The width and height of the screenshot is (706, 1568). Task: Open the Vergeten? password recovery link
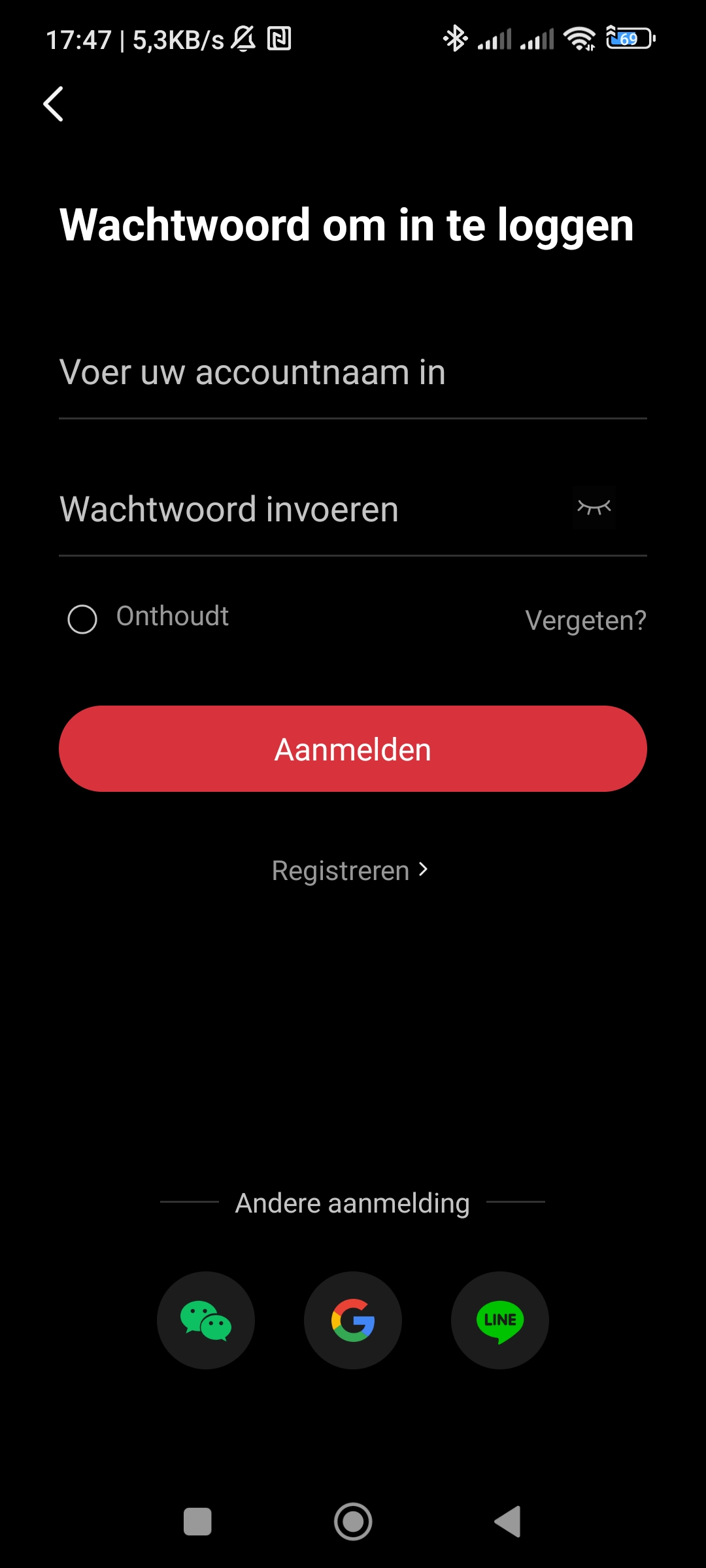pos(585,620)
